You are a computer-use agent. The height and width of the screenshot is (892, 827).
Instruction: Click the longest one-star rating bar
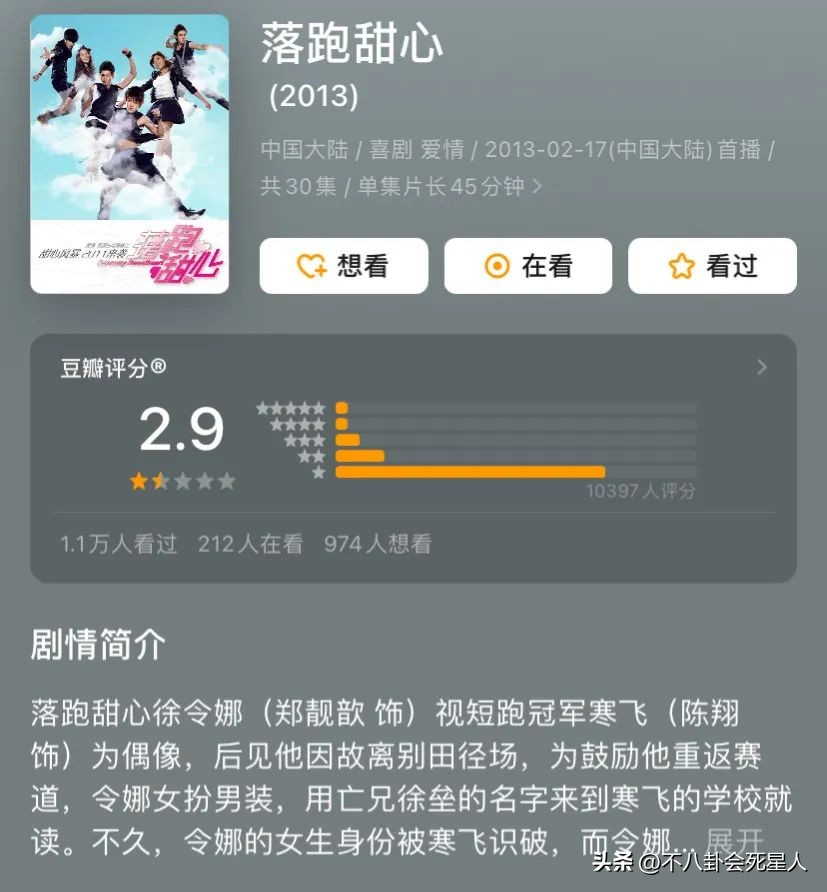pos(471,469)
